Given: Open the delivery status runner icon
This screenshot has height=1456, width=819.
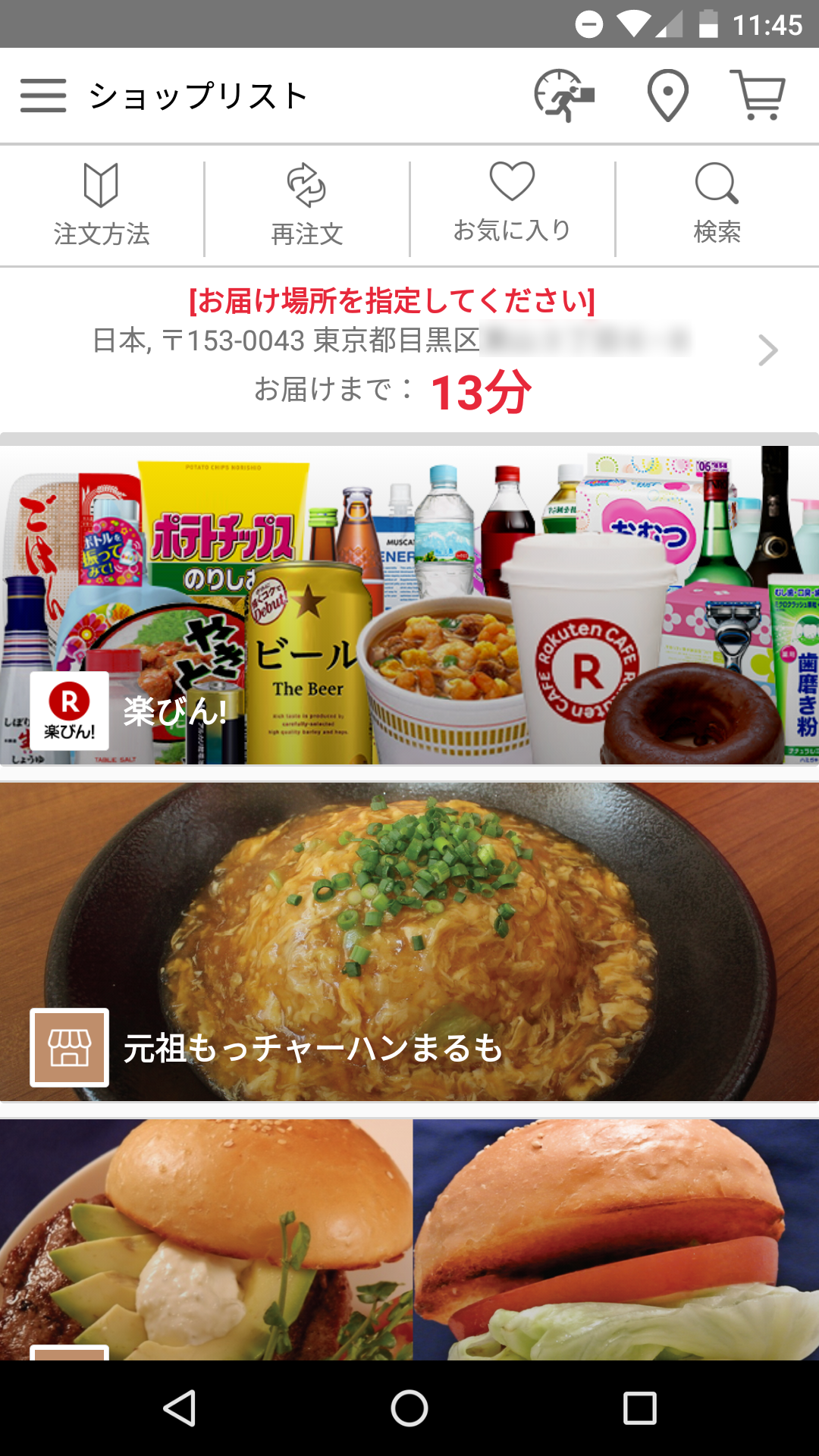Looking at the screenshot, I should pos(563,96).
